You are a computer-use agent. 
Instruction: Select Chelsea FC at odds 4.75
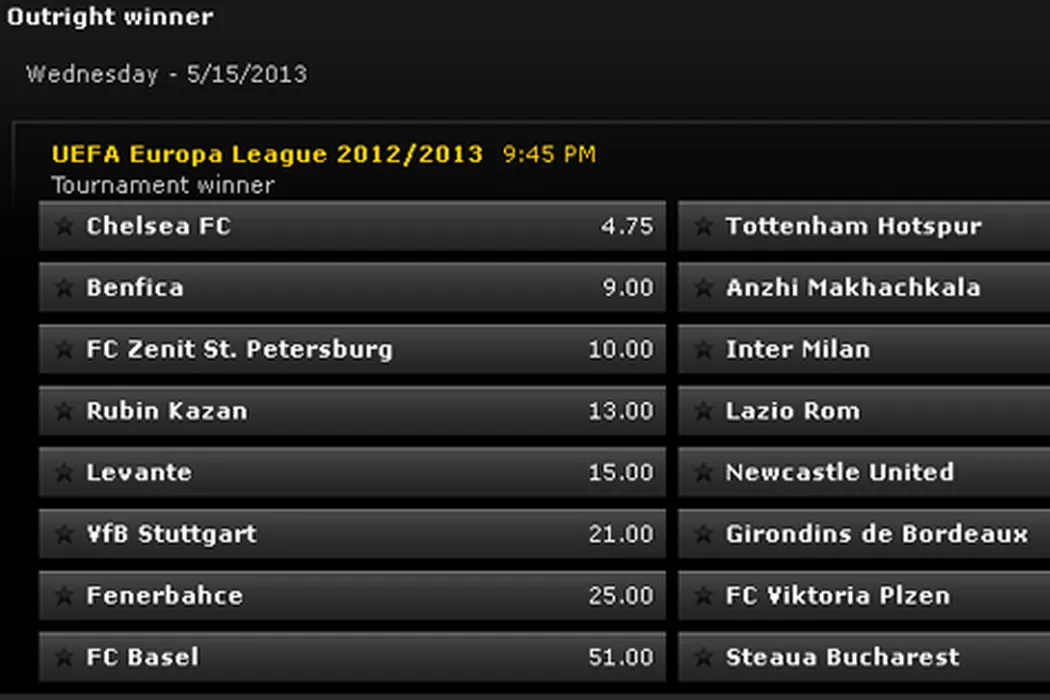click(x=352, y=226)
